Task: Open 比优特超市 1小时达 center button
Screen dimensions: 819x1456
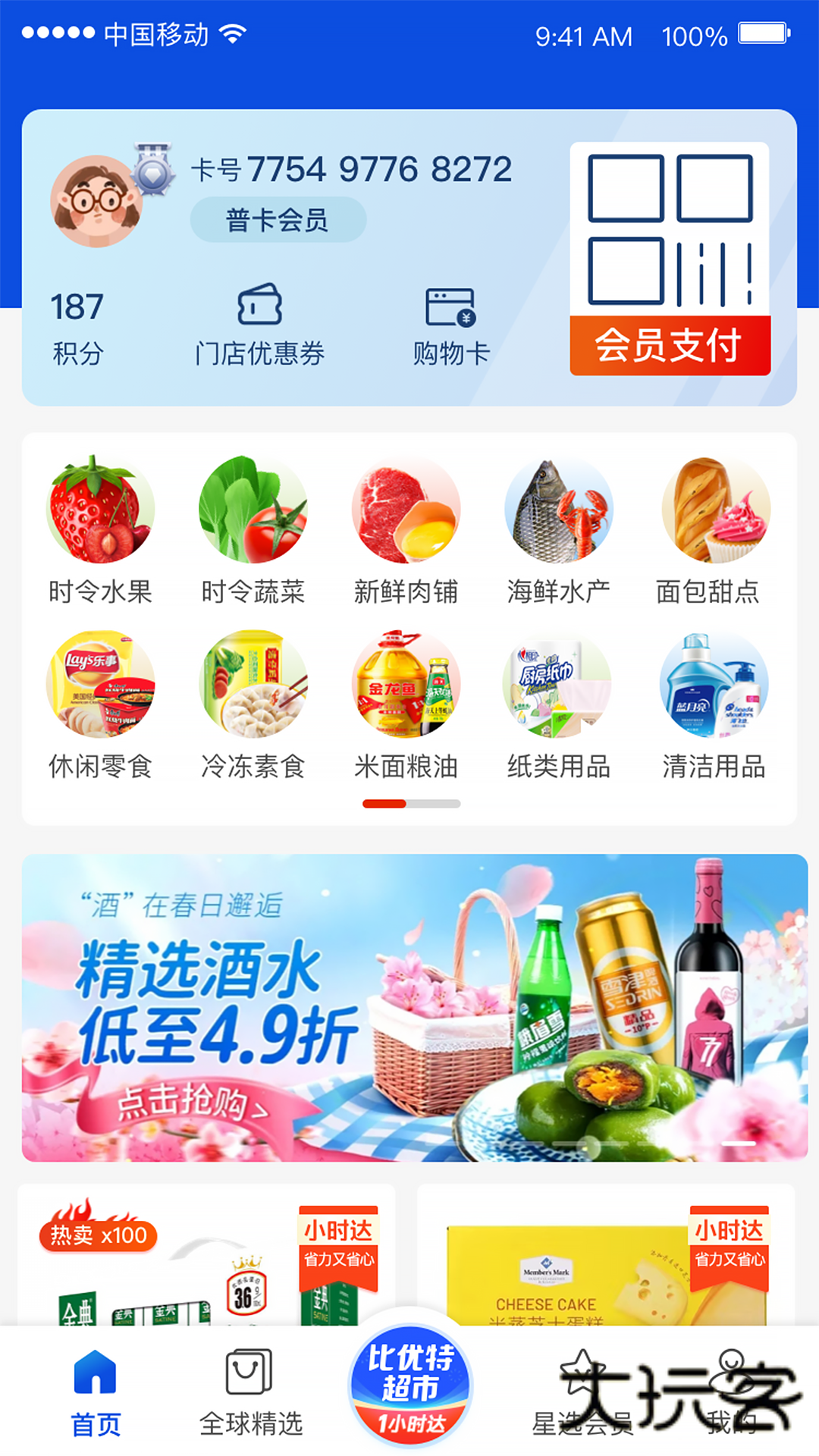Action: [x=410, y=1386]
